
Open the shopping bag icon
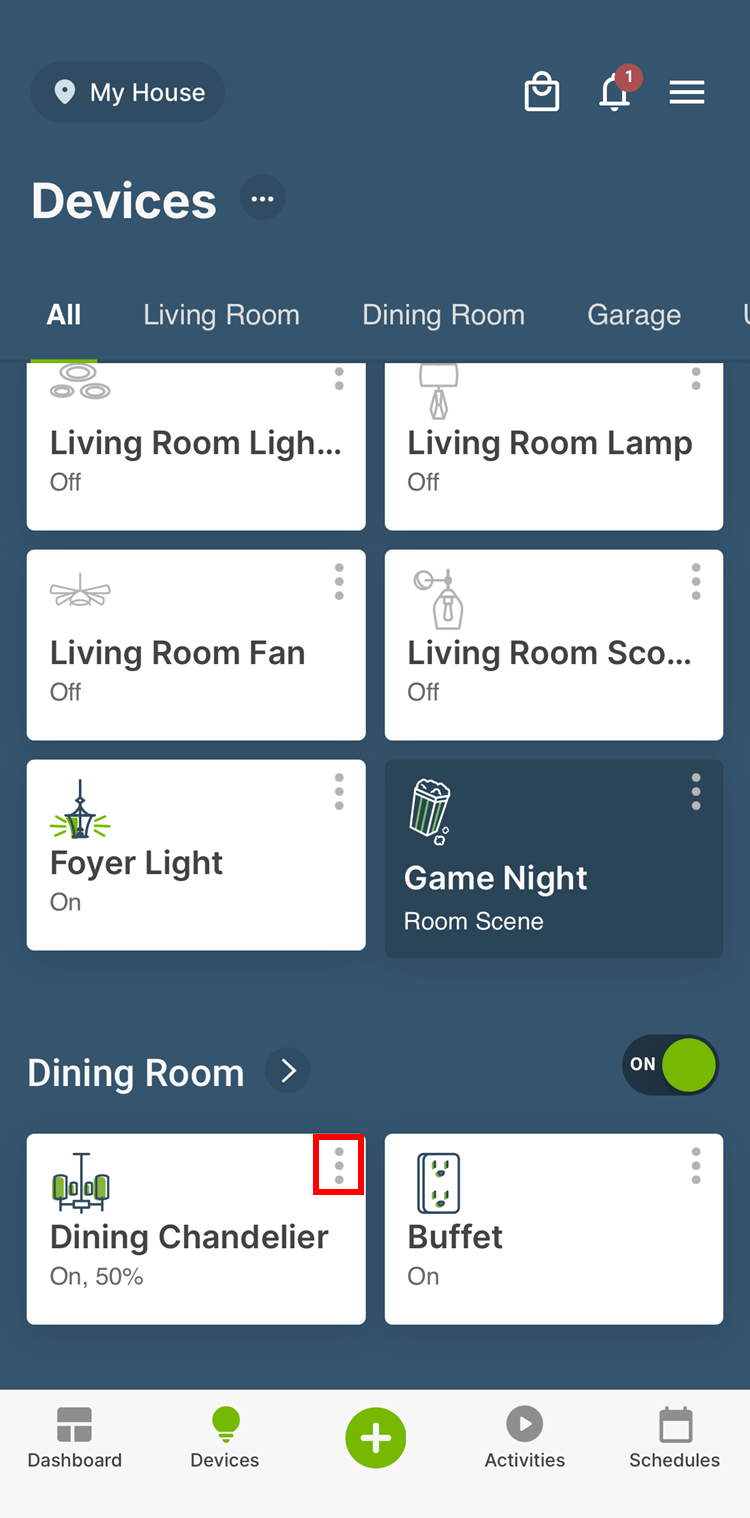(x=541, y=93)
